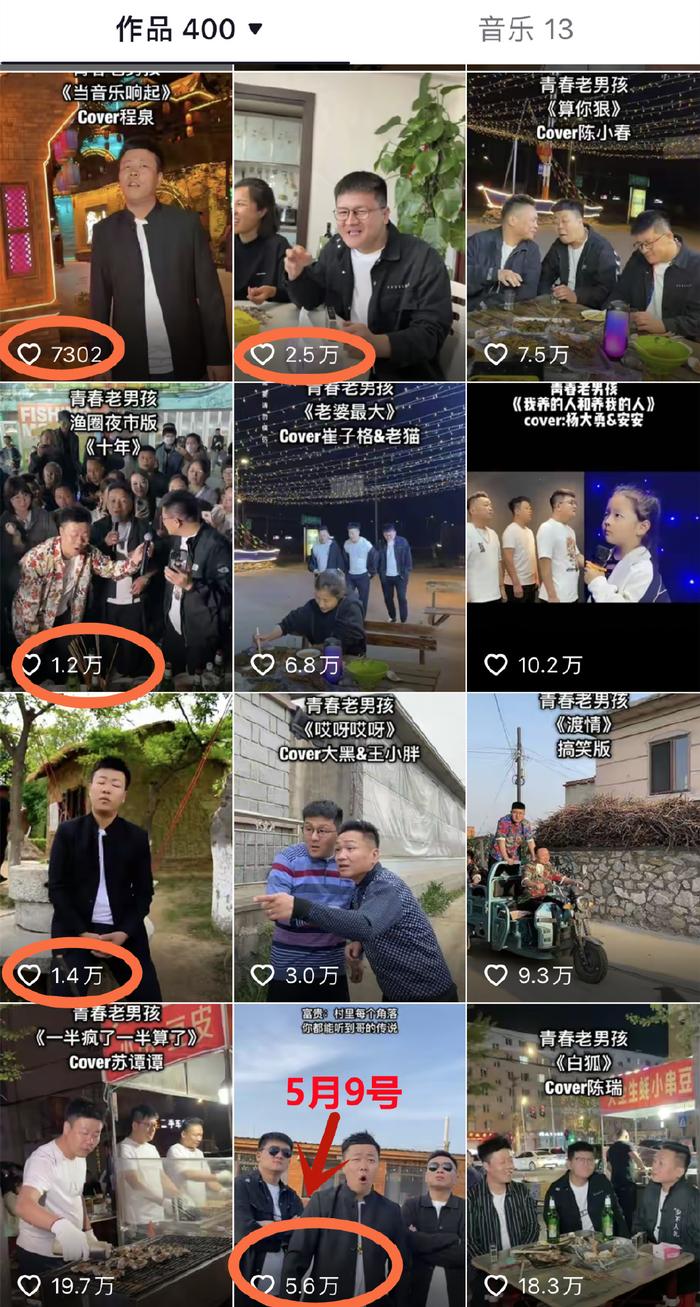This screenshot has height=1307, width=700.
Task: Open the 渔圈夜市版《十年》 video
Action: [116, 535]
